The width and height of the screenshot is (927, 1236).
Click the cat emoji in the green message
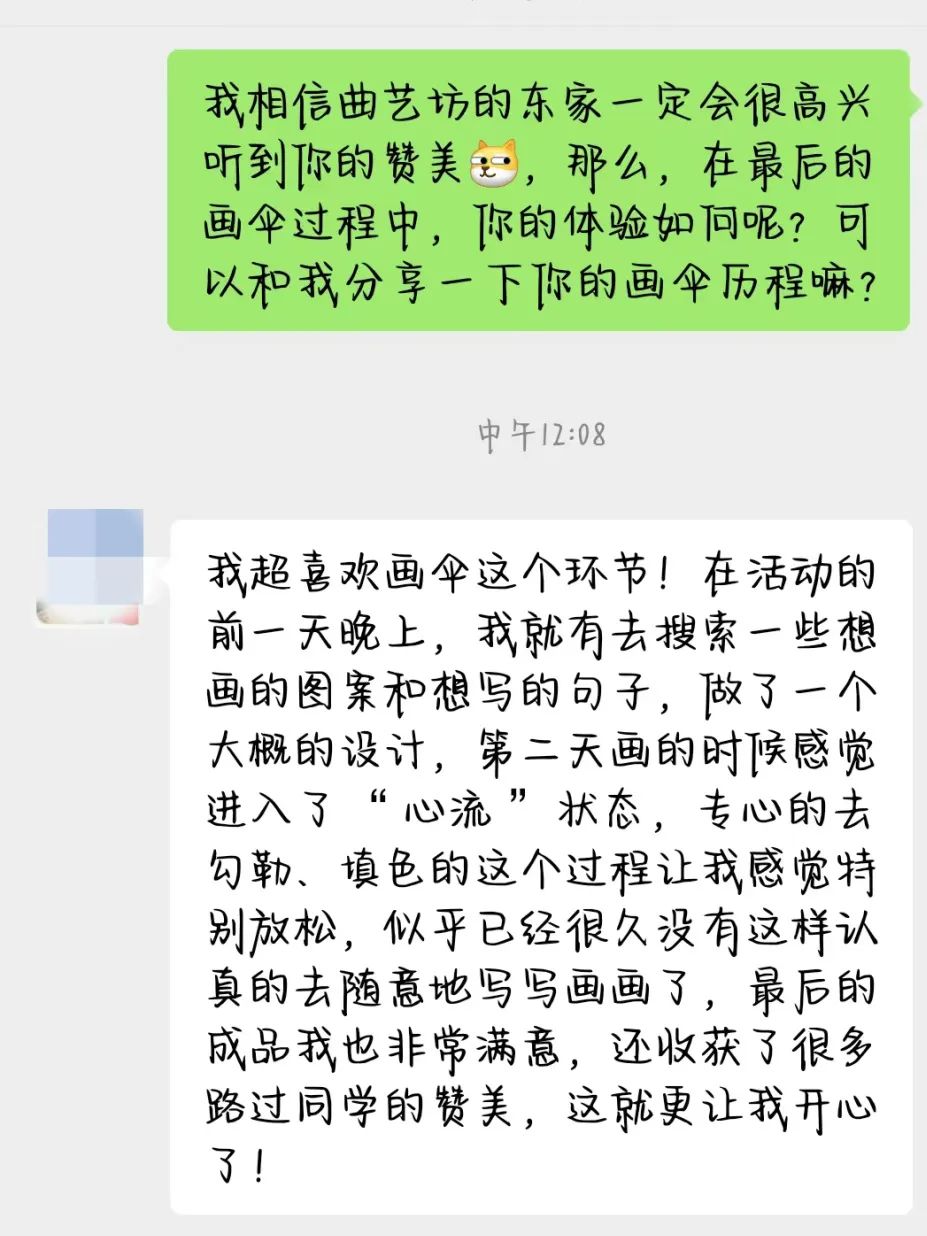point(488,165)
